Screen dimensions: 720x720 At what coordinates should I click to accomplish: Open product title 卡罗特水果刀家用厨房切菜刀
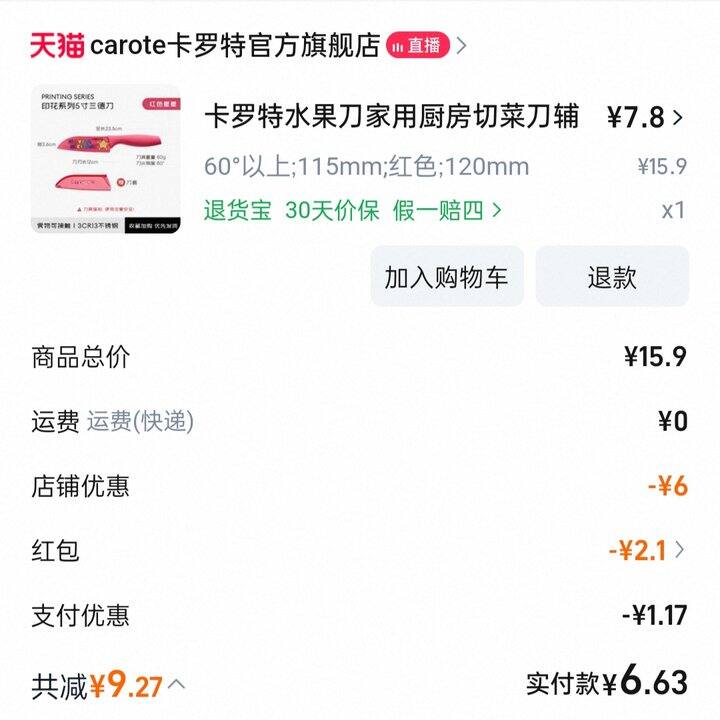[x=391, y=117]
